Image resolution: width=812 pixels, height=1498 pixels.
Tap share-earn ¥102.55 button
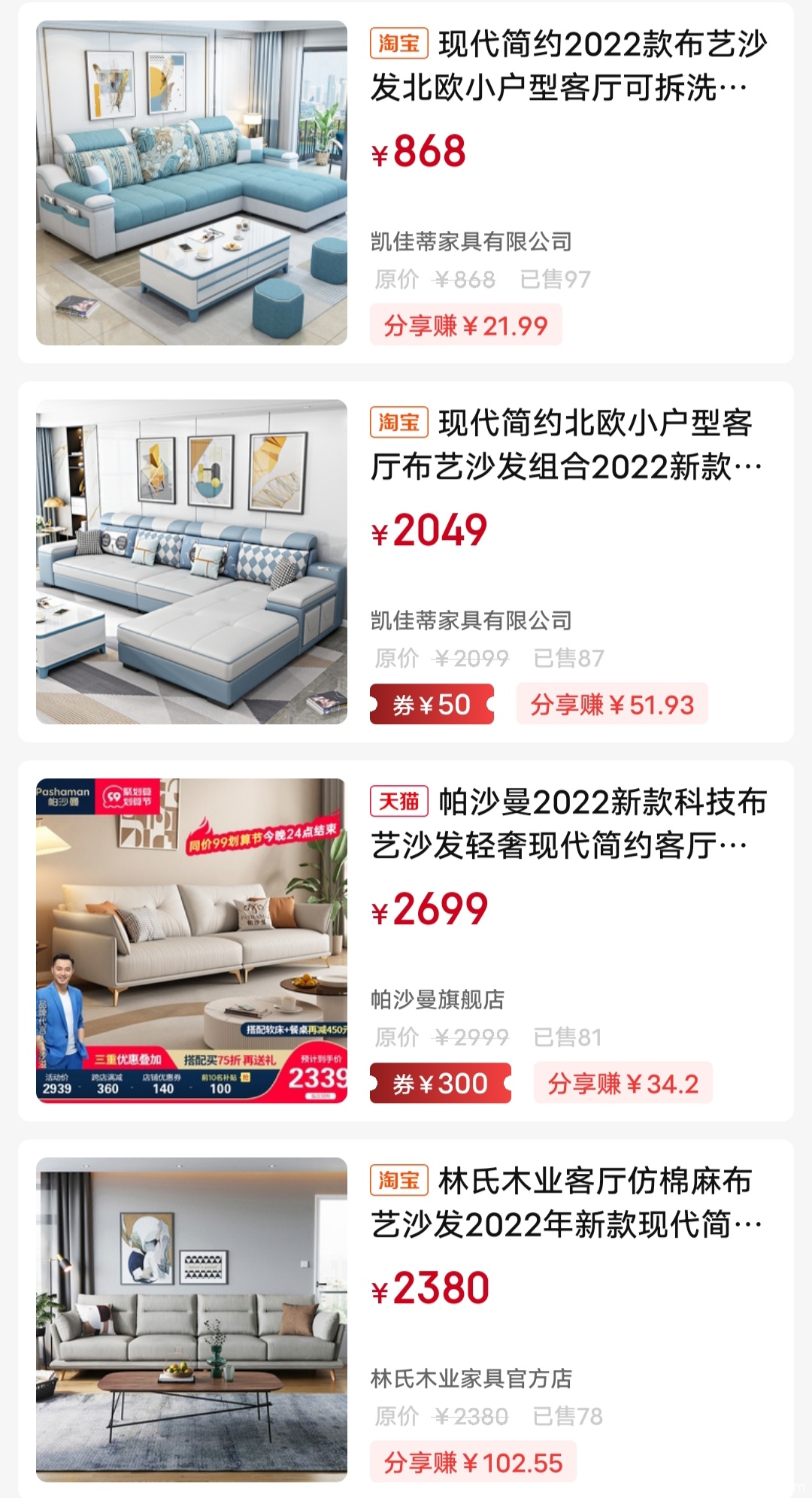point(473,1463)
